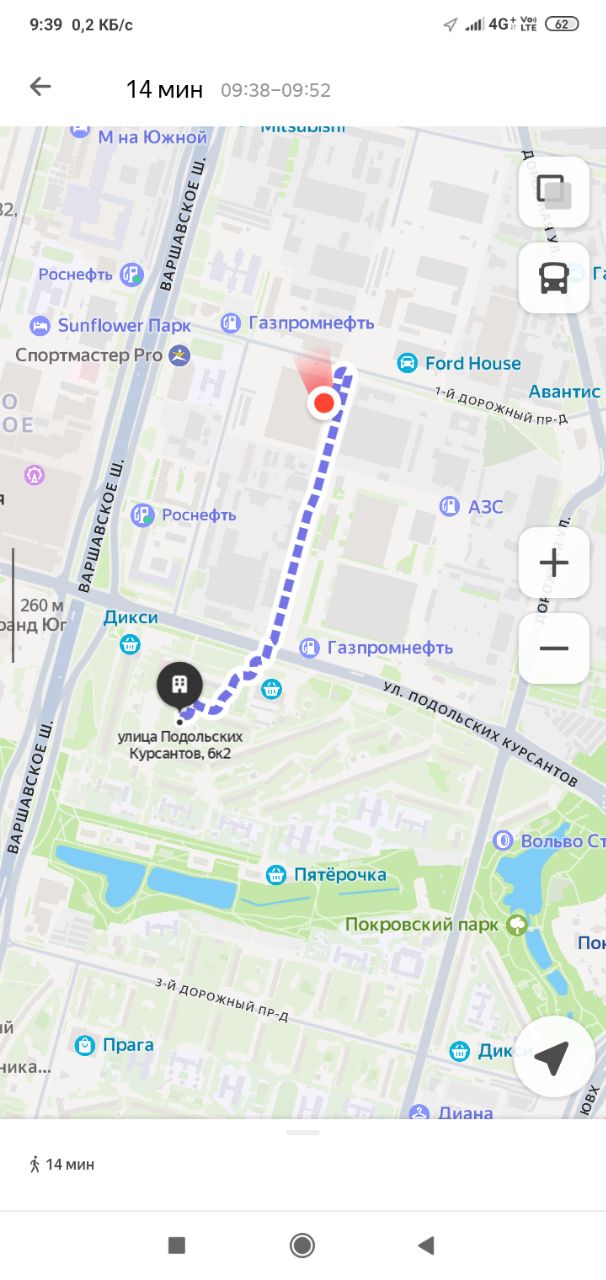Zoom in on the map

click(x=553, y=563)
